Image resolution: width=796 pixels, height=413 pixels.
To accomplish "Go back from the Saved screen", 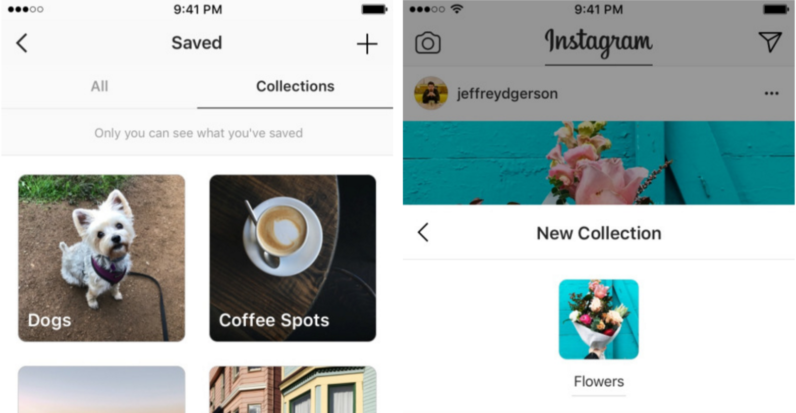I will click(22, 43).
